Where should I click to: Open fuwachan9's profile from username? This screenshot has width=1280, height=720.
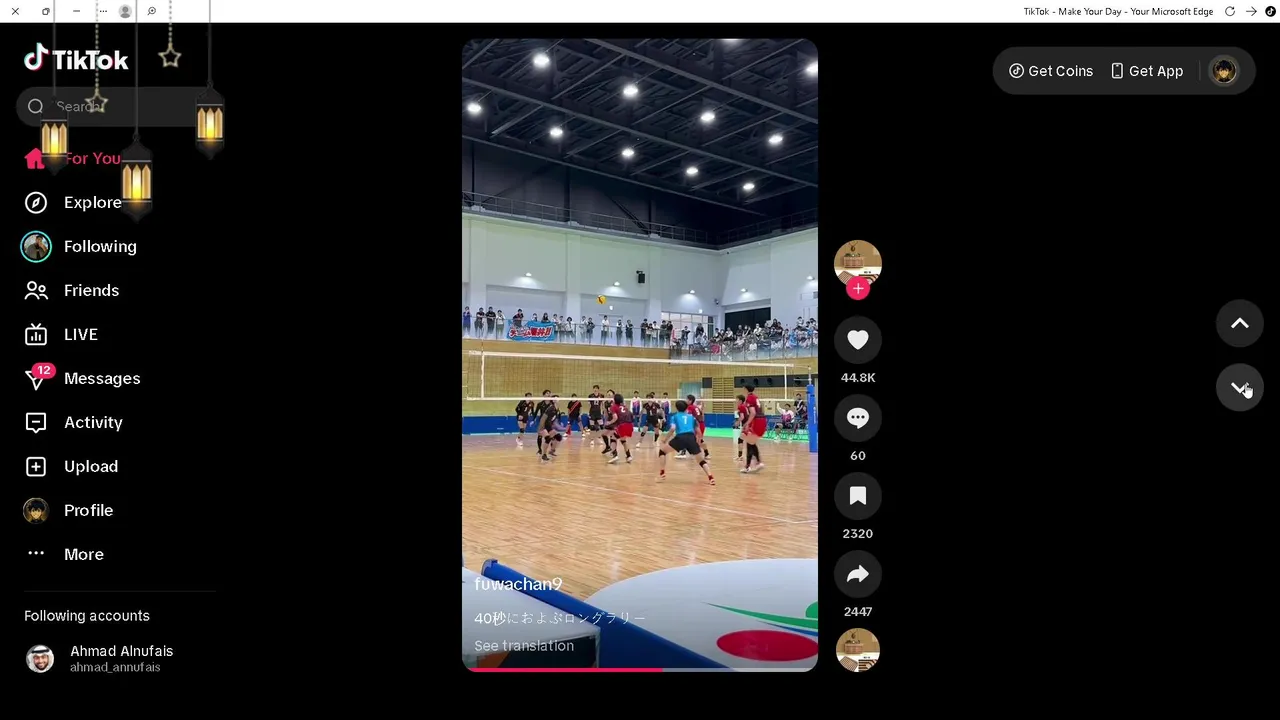[x=518, y=584]
